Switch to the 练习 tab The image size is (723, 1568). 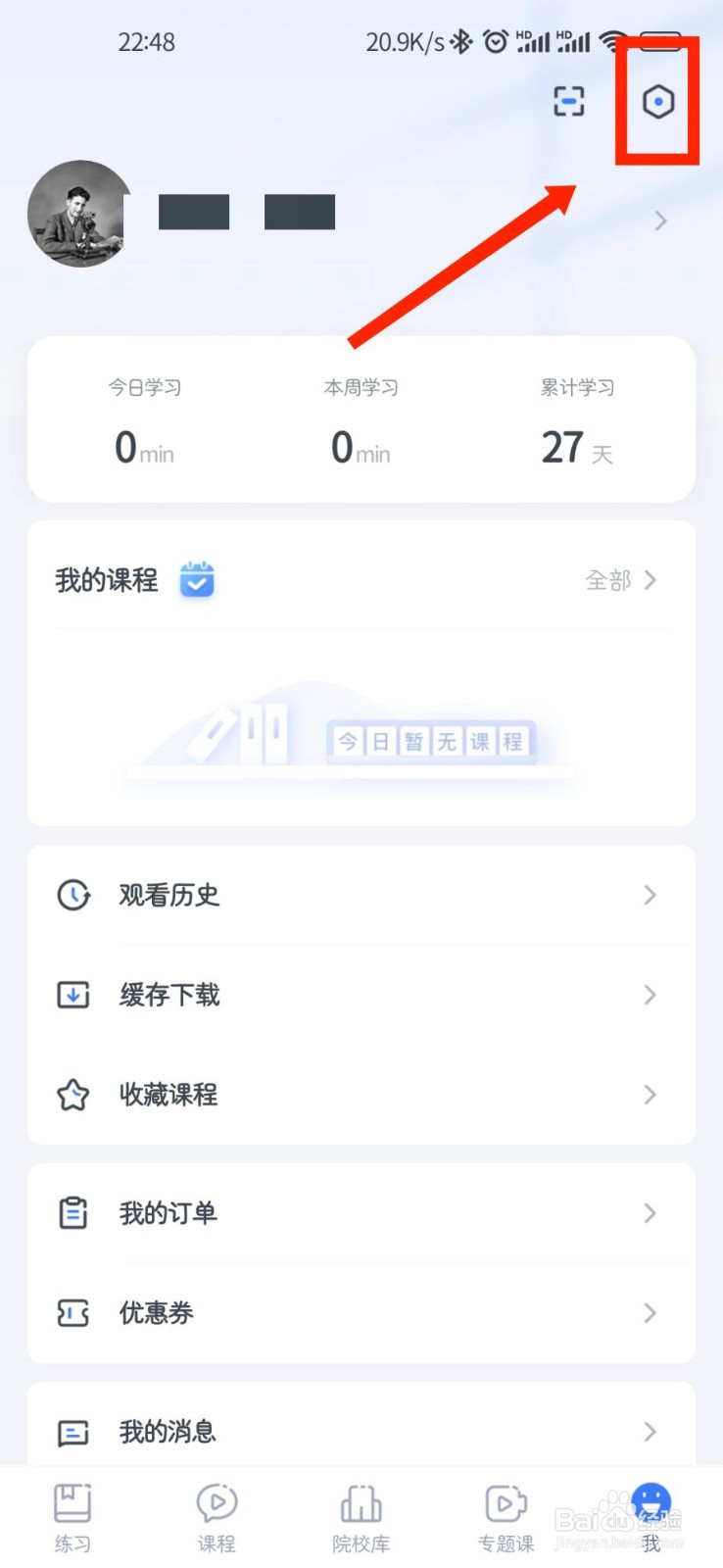click(72, 1517)
